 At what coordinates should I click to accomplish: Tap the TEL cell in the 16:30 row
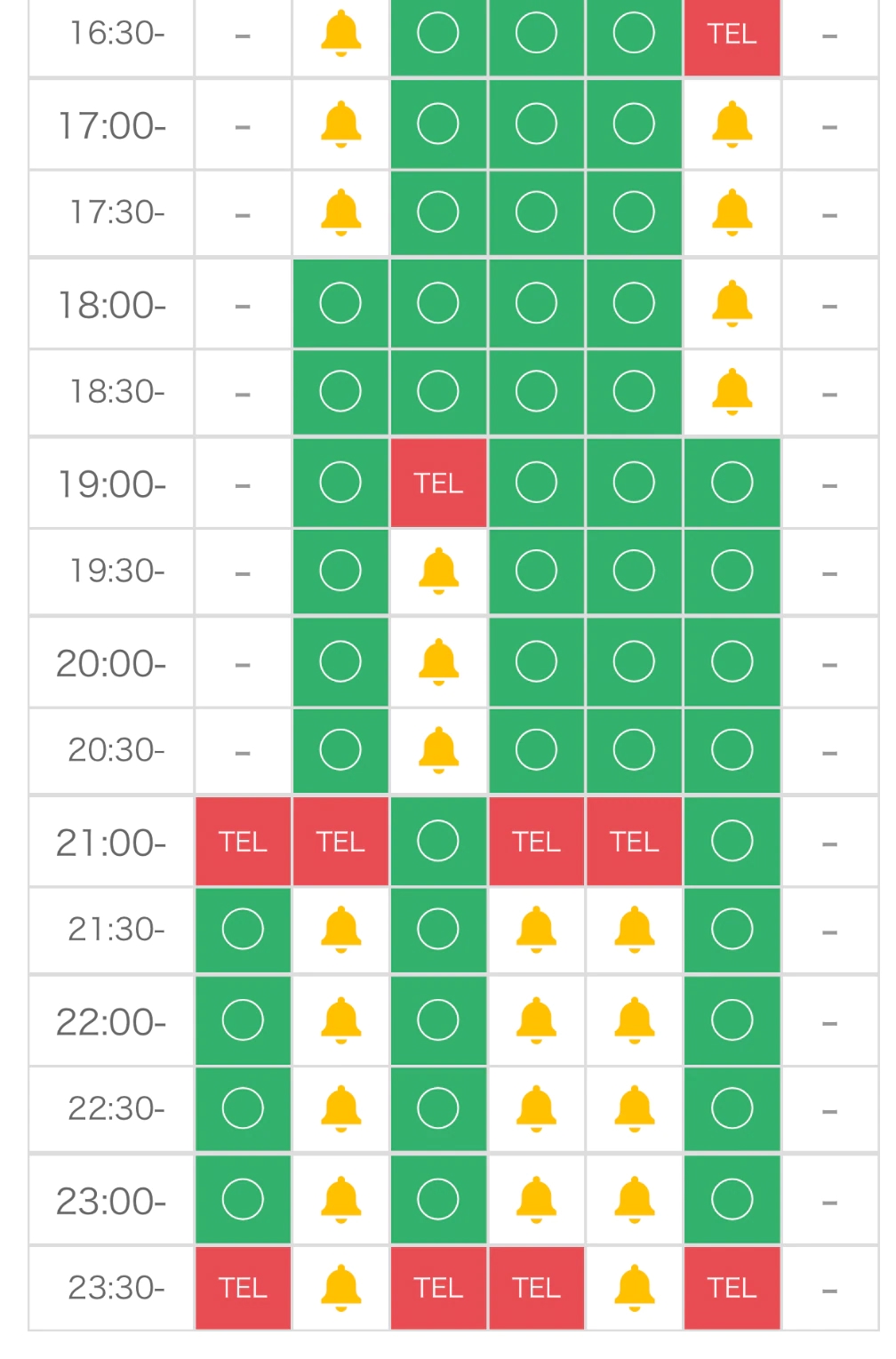(x=732, y=35)
